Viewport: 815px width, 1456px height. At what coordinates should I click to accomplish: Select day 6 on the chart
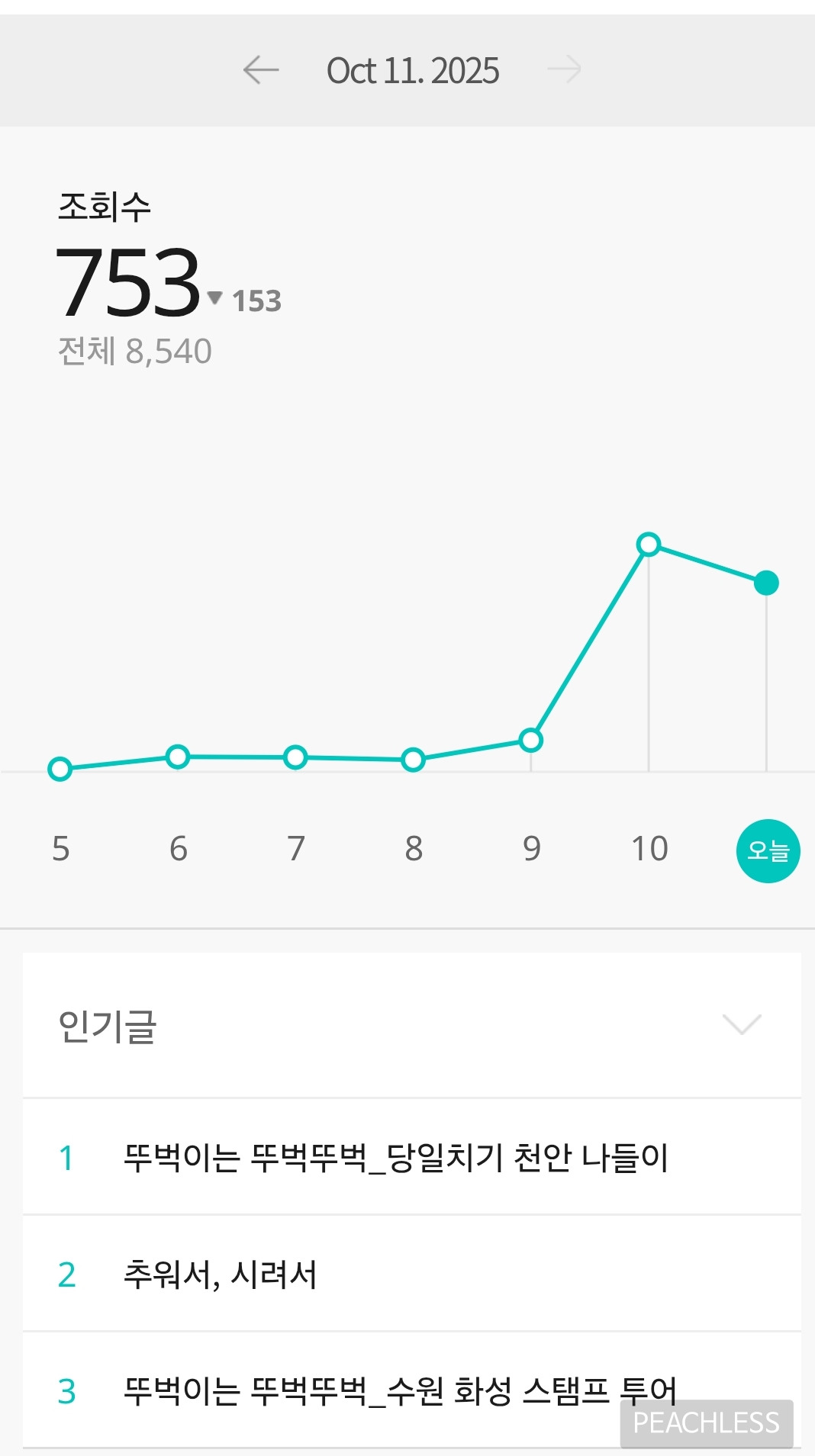(179, 848)
